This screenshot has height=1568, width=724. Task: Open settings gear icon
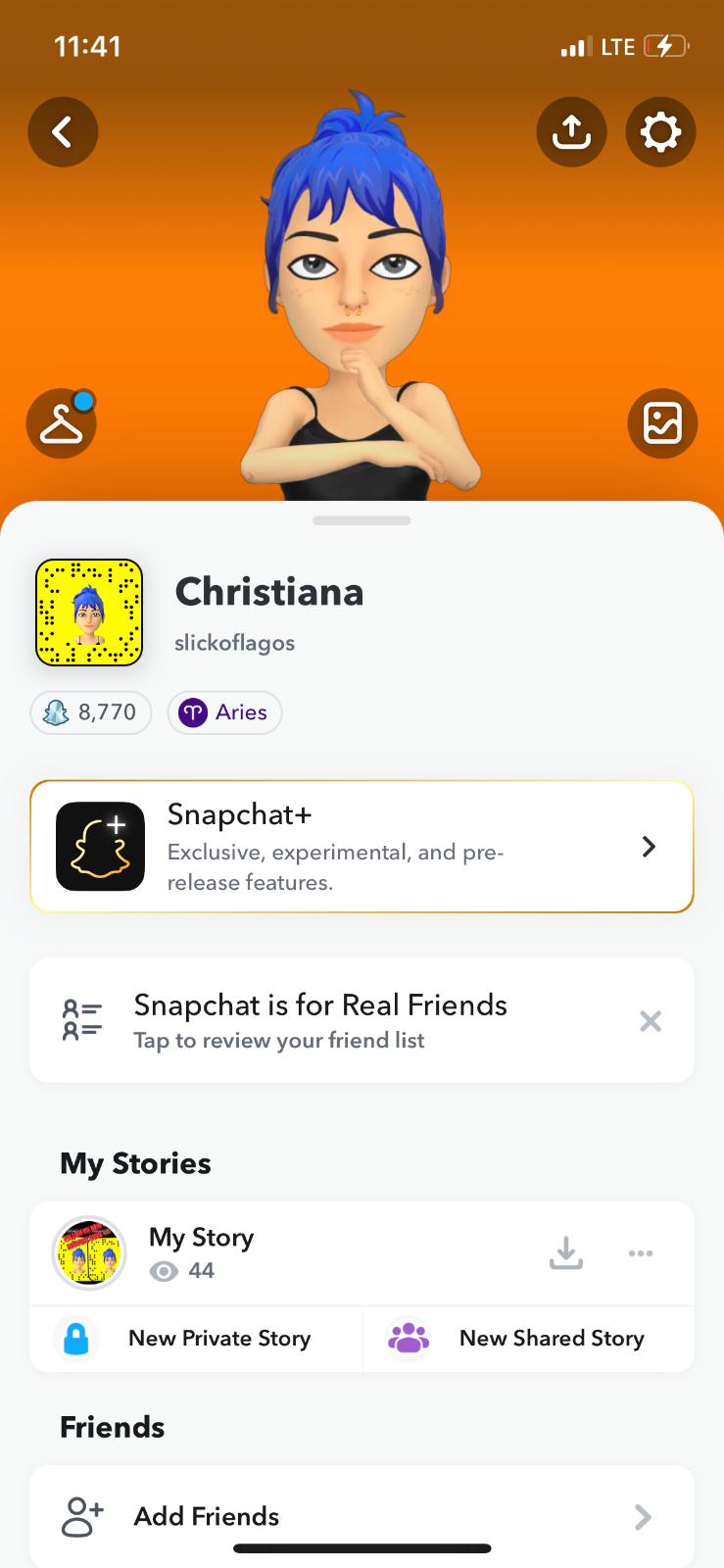point(660,131)
